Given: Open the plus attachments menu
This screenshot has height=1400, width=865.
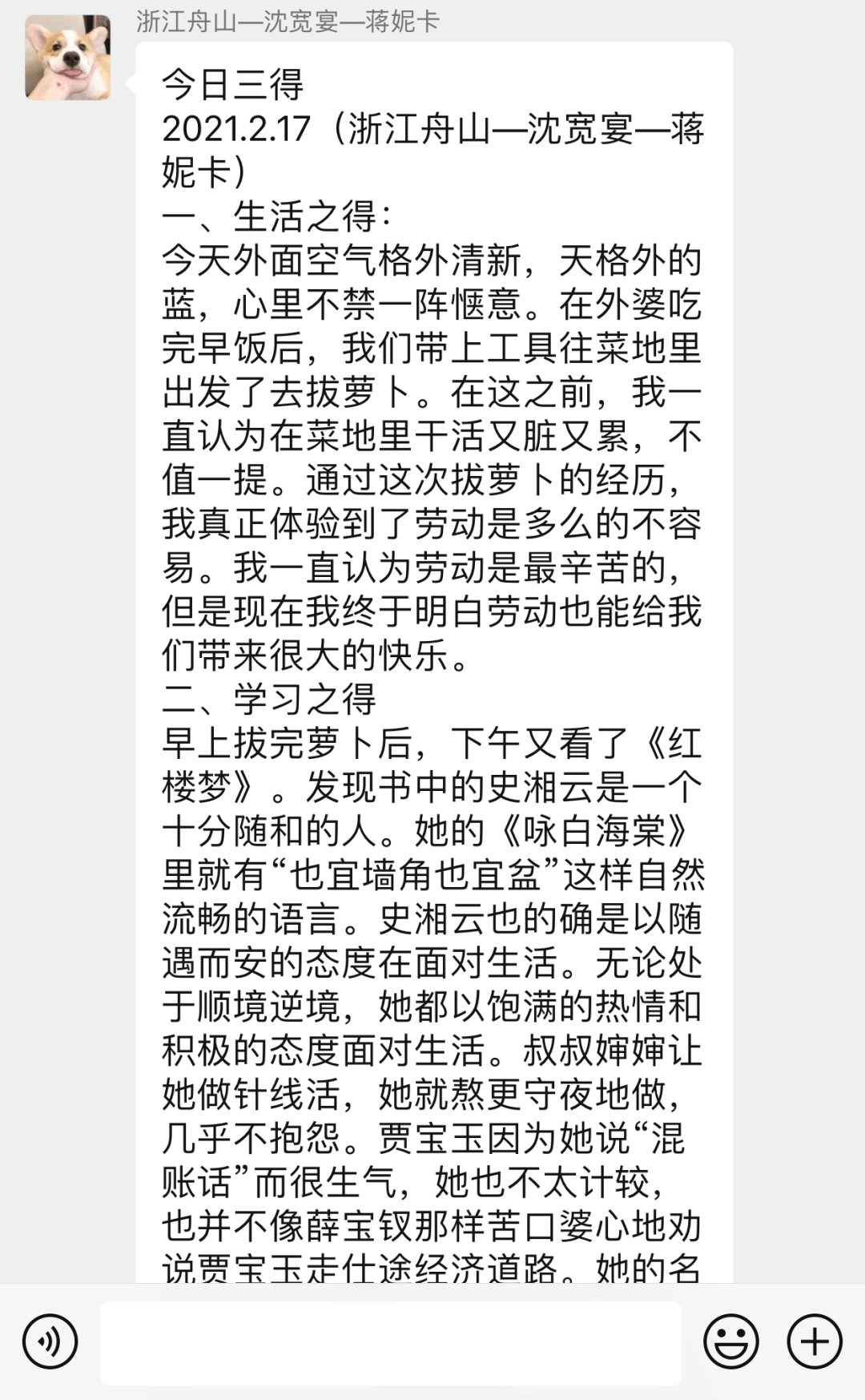Looking at the screenshot, I should (815, 1341).
